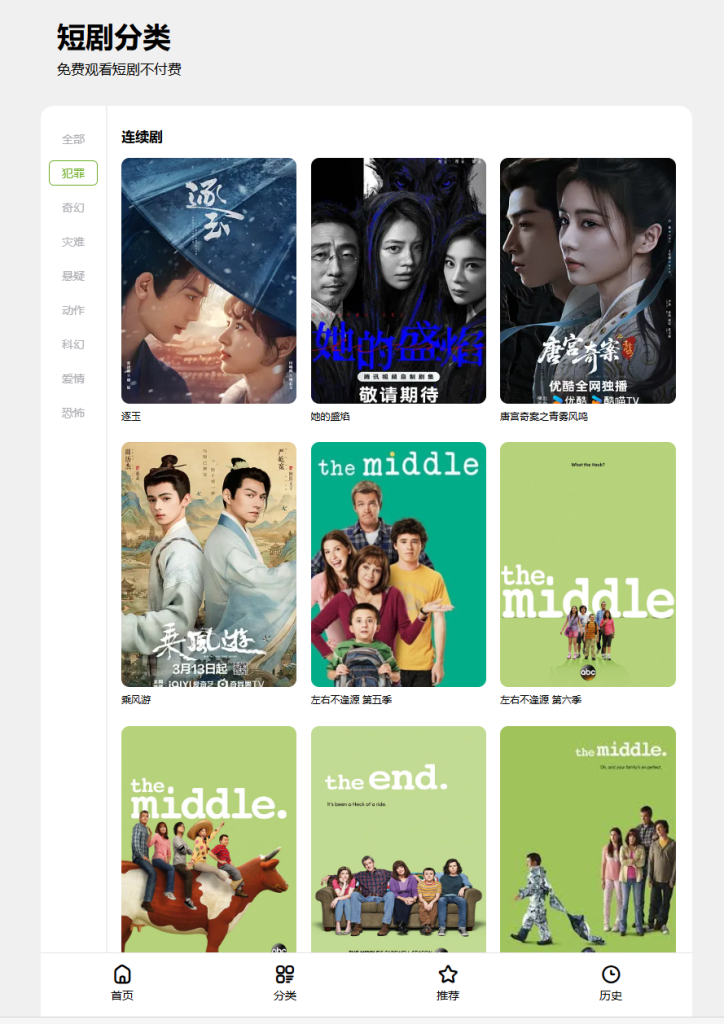Switch to the 奇幻 category
Viewport: 724px width, 1024px height.
[x=73, y=208]
